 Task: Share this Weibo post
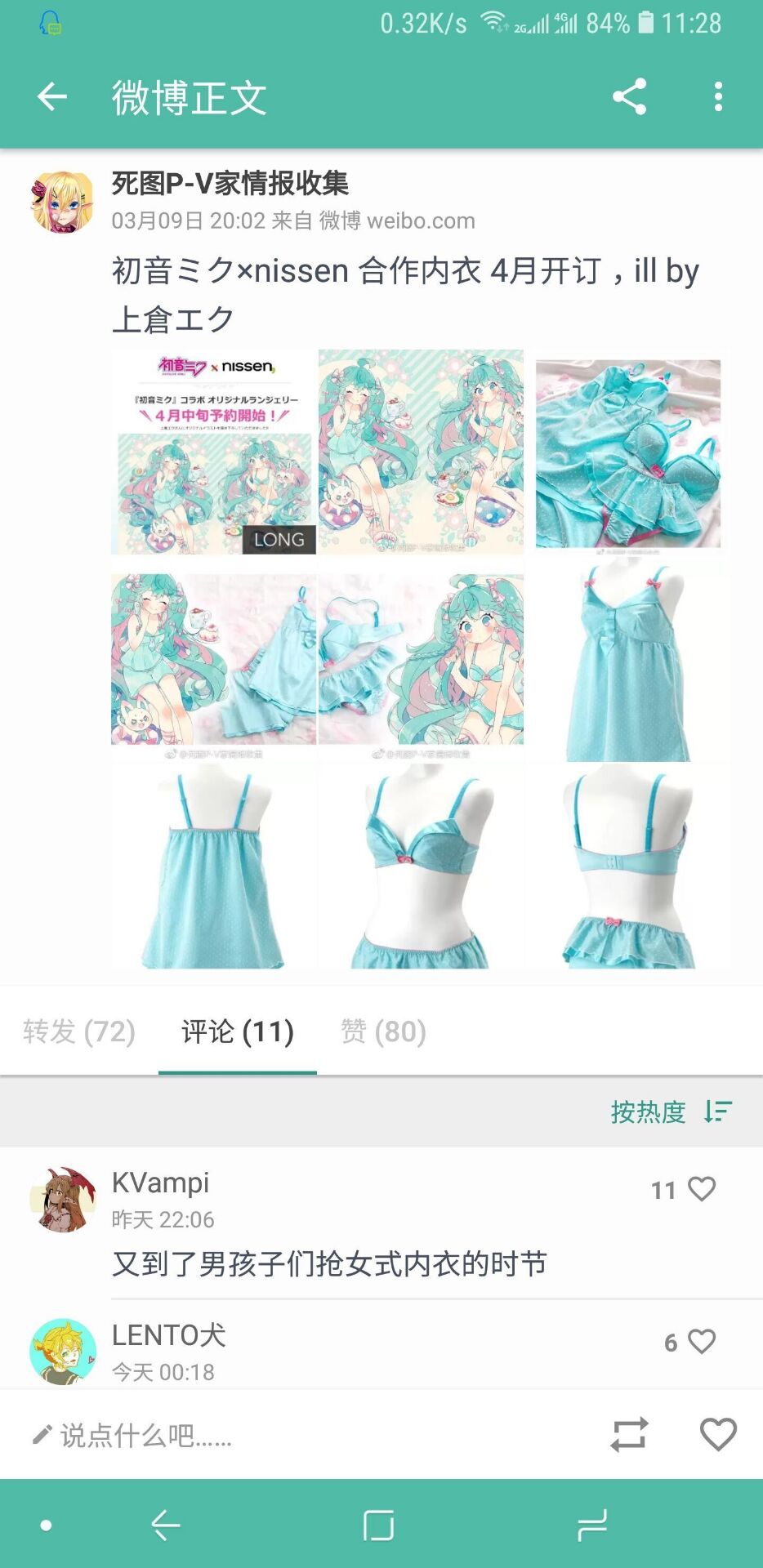[x=629, y=97]
